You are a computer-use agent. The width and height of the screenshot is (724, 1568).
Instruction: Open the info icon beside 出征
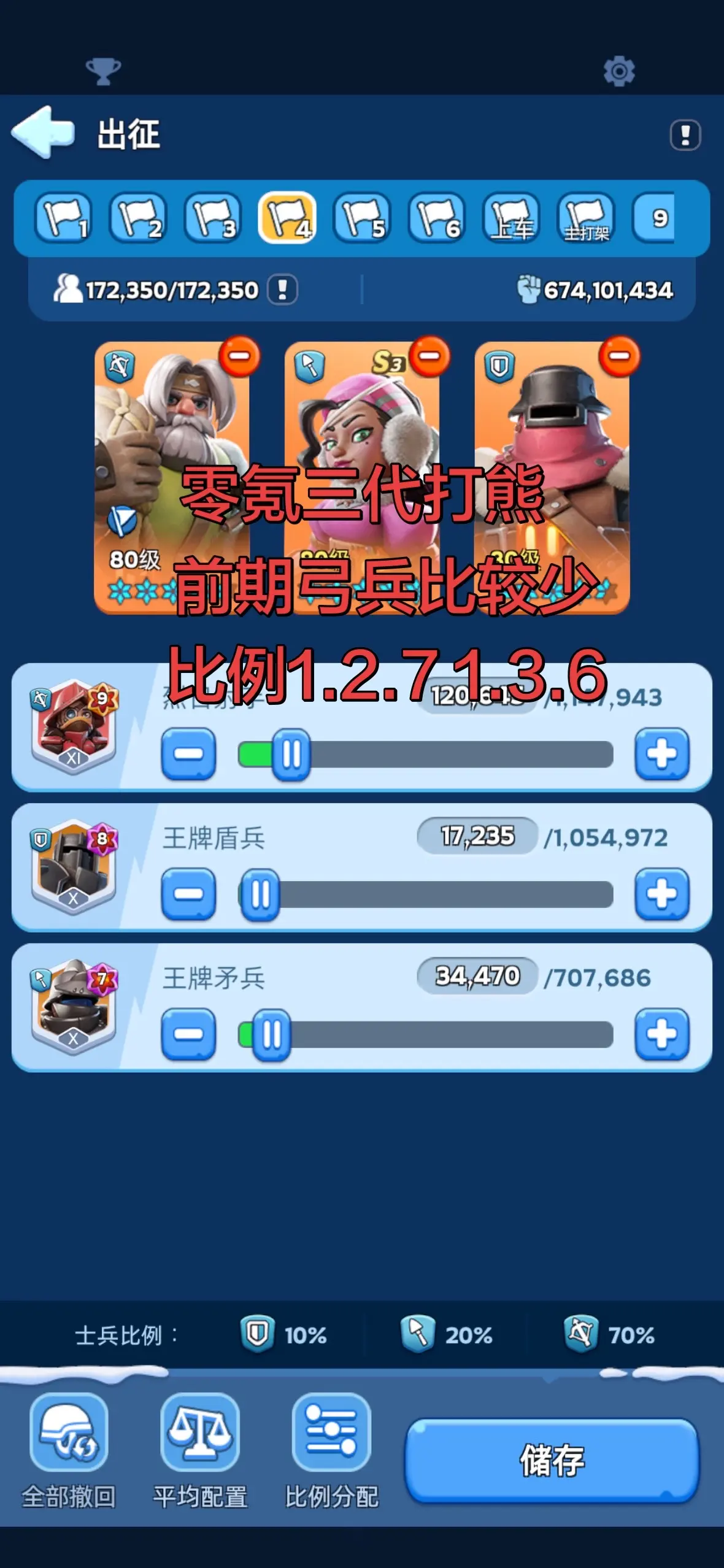click(x=685, y=134)
